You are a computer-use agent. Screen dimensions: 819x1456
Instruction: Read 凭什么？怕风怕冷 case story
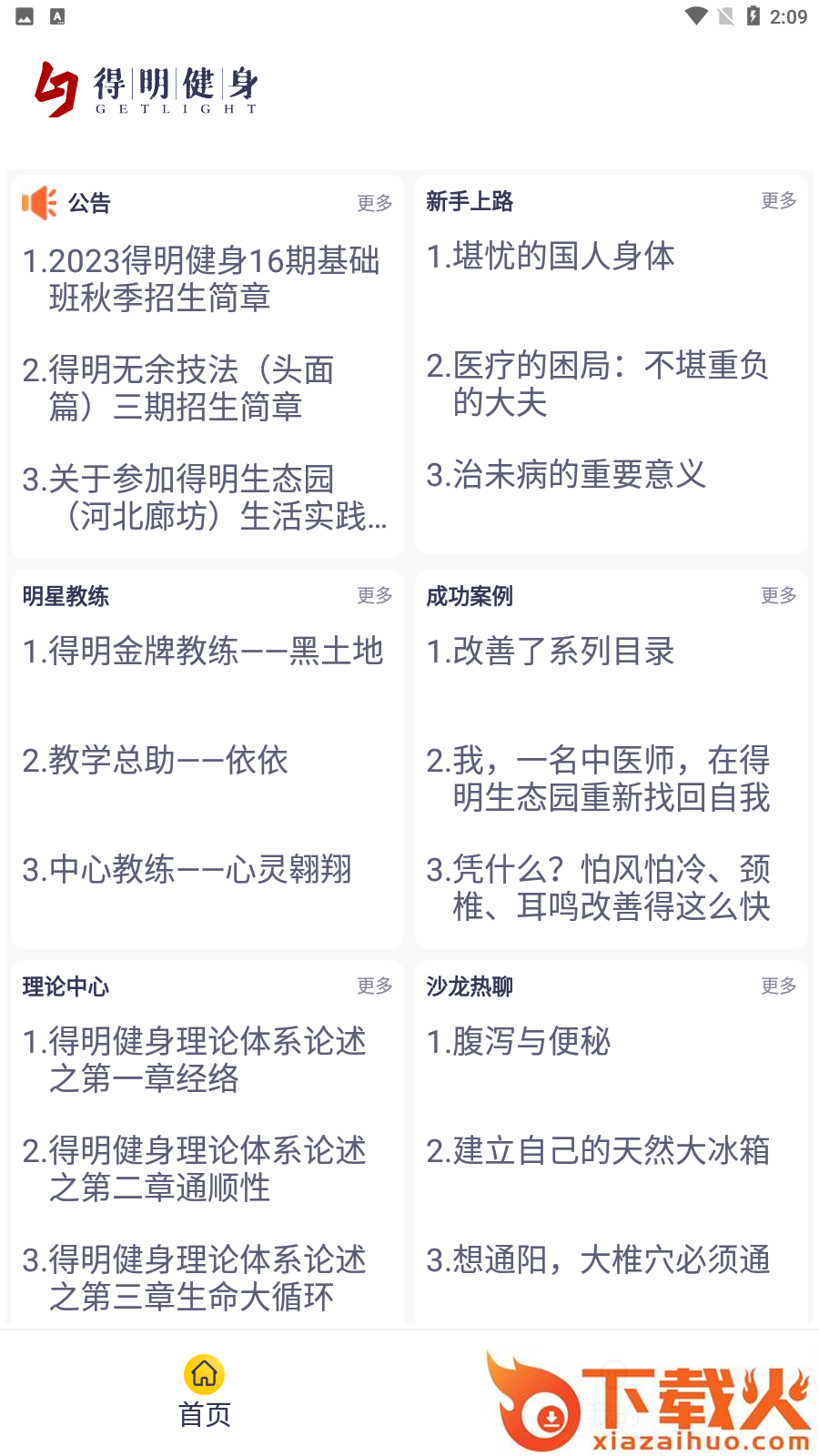(598, 888)
